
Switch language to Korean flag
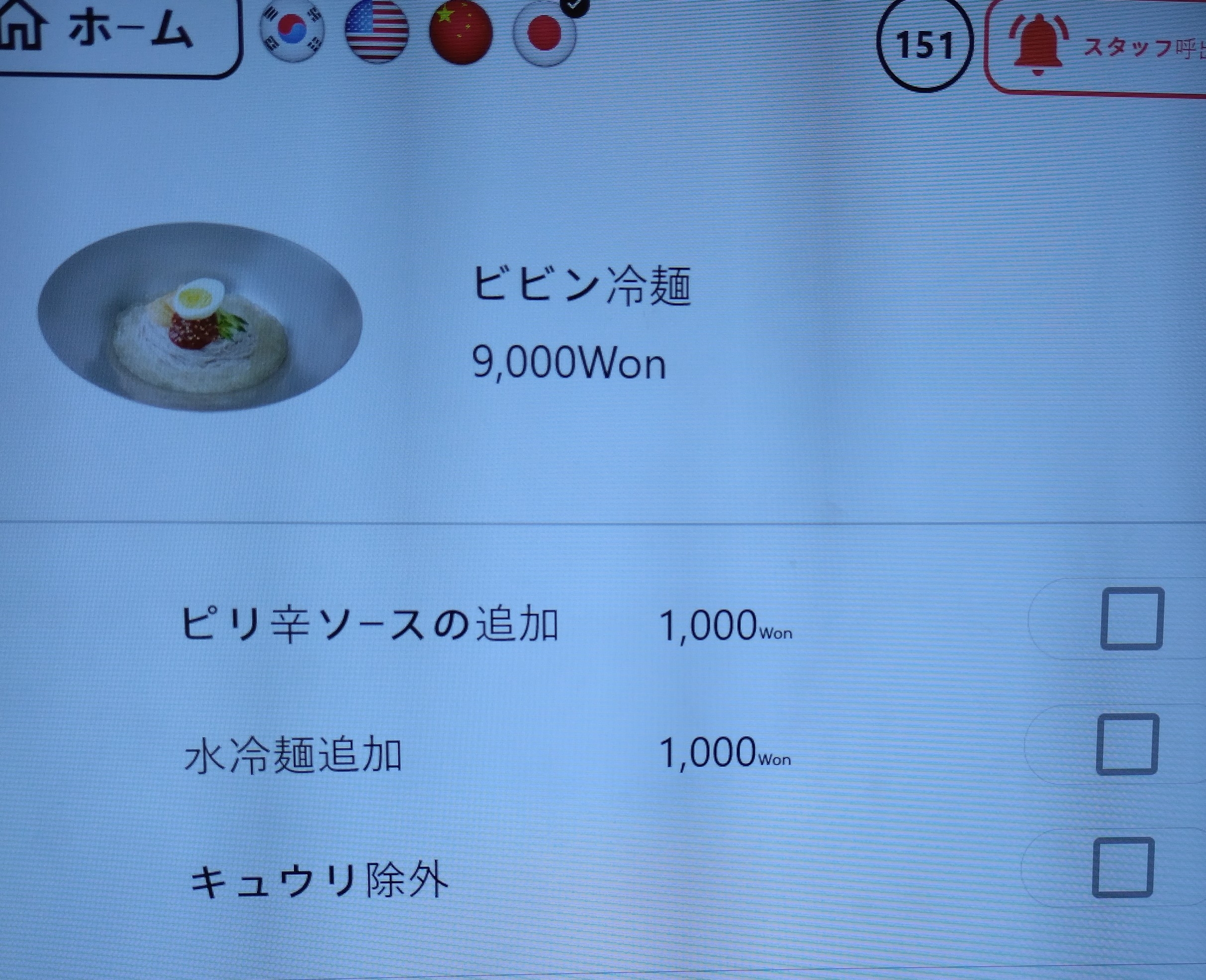292,29
